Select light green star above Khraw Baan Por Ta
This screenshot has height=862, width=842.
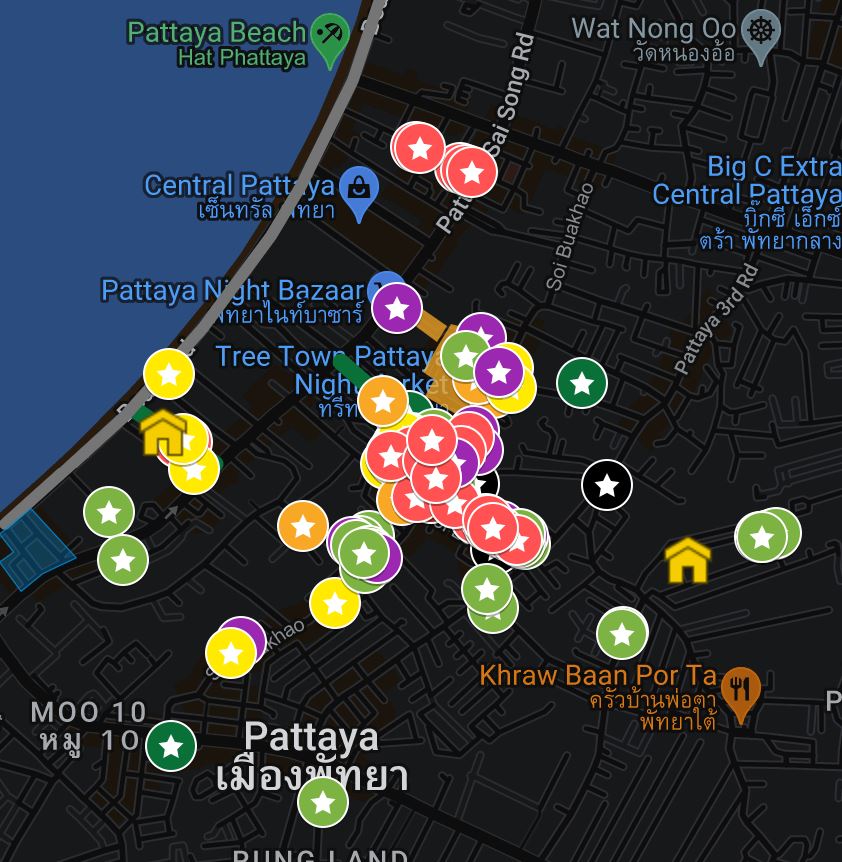tap(622, 634)
